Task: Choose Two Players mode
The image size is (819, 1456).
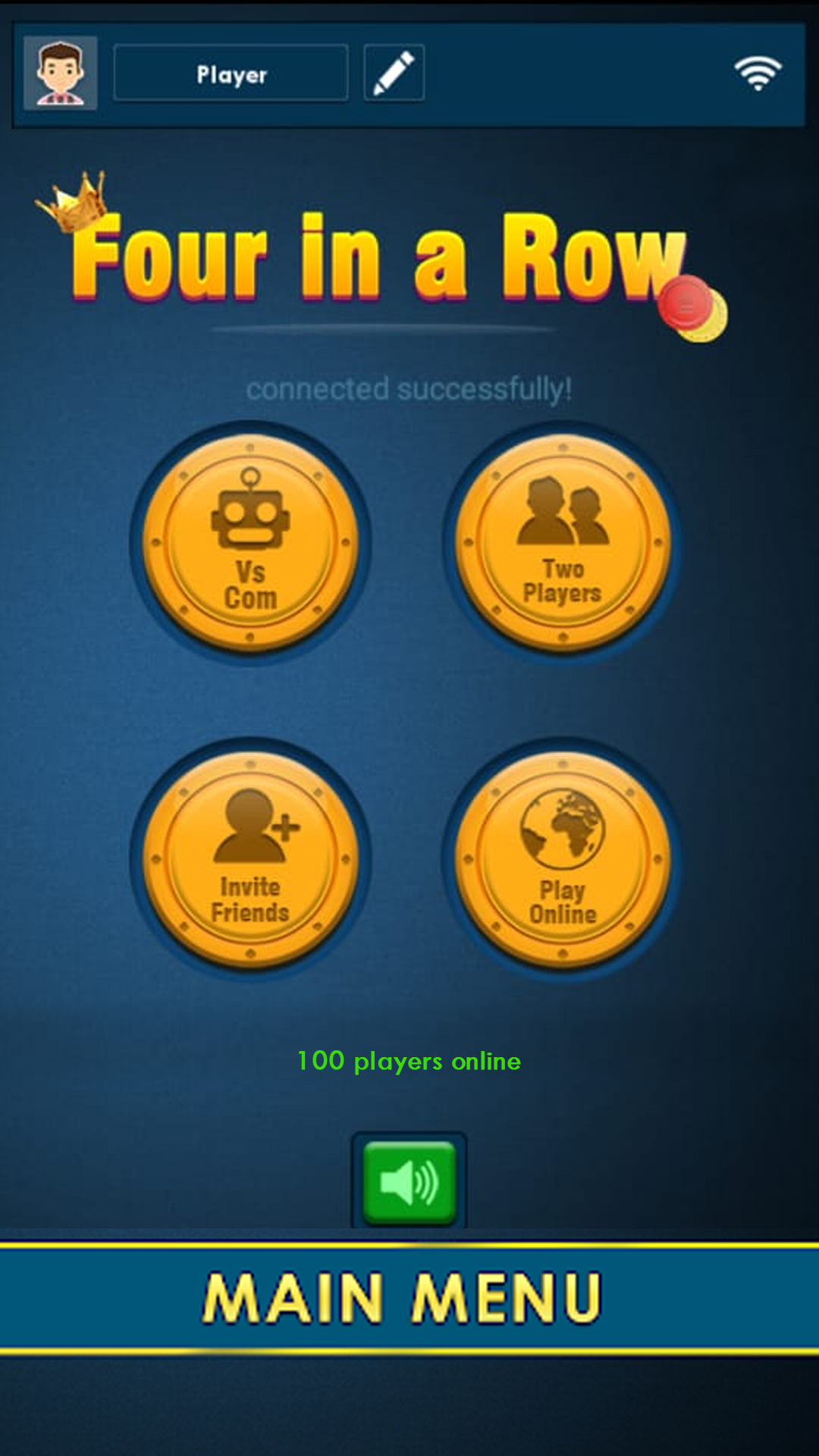Action: tap(562, 543)
